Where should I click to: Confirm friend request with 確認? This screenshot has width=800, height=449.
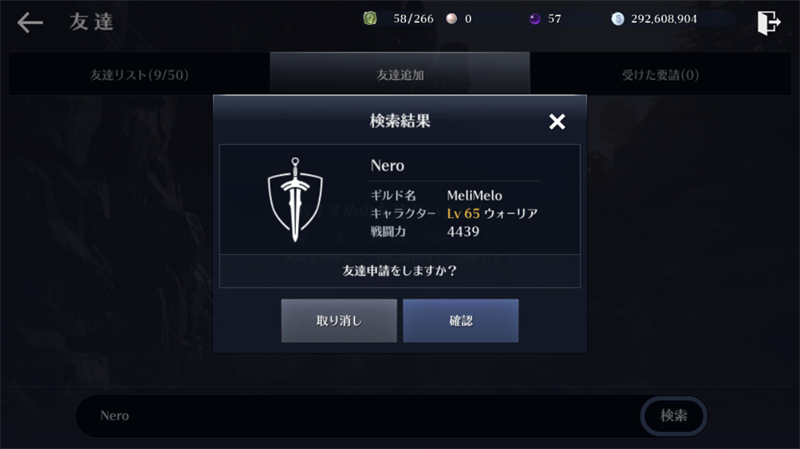pos(460,321)
